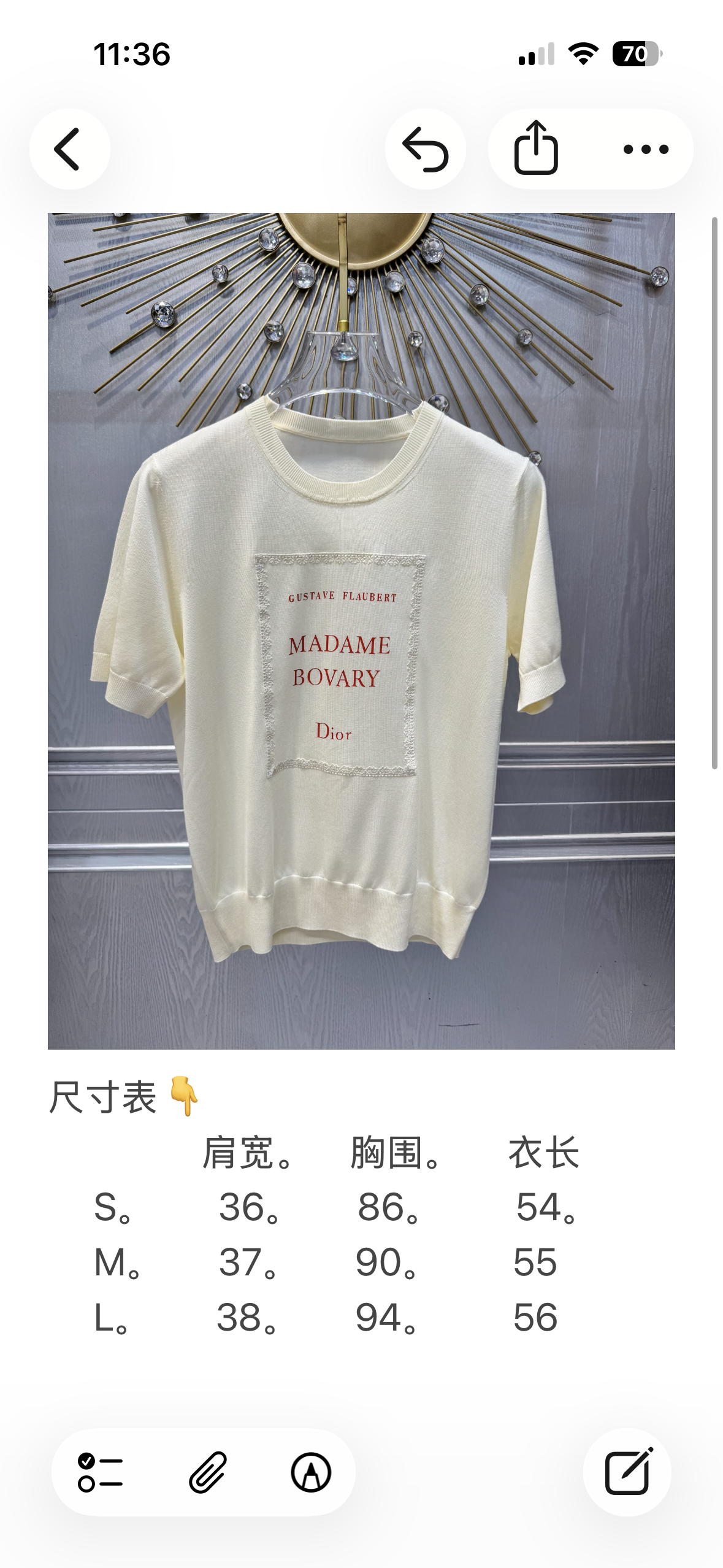Viewport: 723px width, 1568px height.
Task: Open the markup pen tool
Action: pos(311,1472)
